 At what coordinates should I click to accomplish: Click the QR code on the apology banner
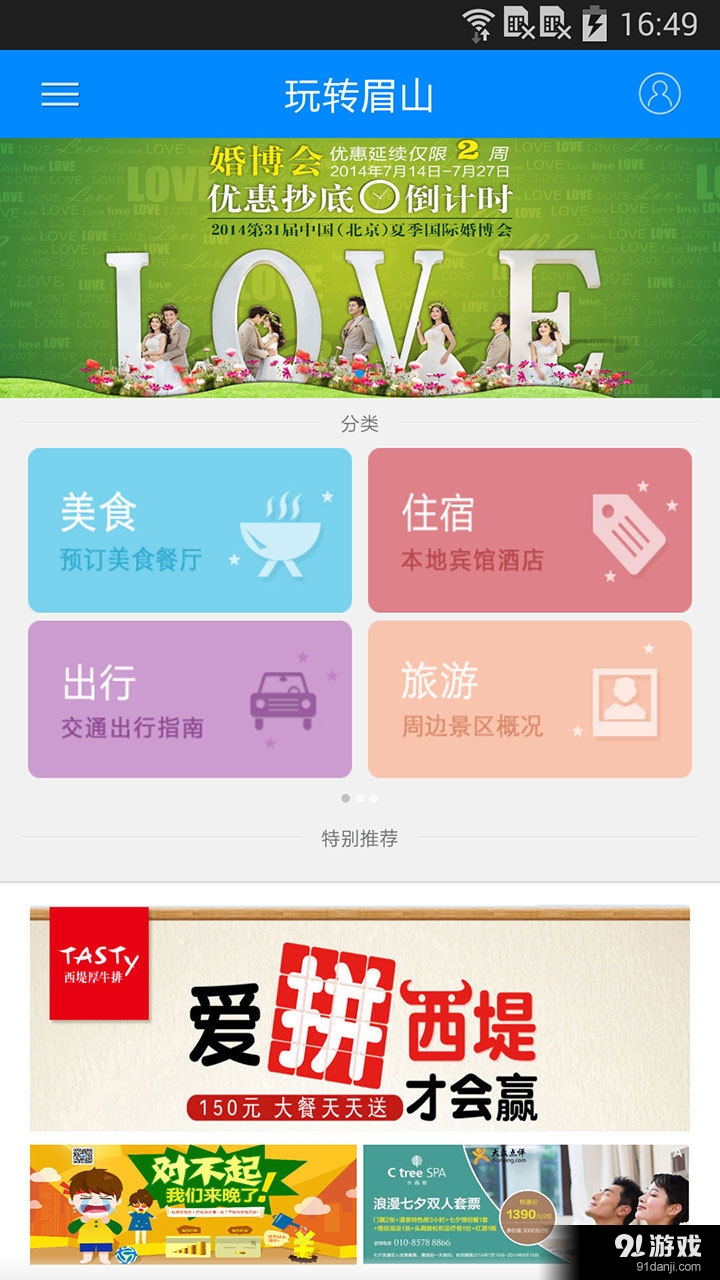[x=83, y=1158]
